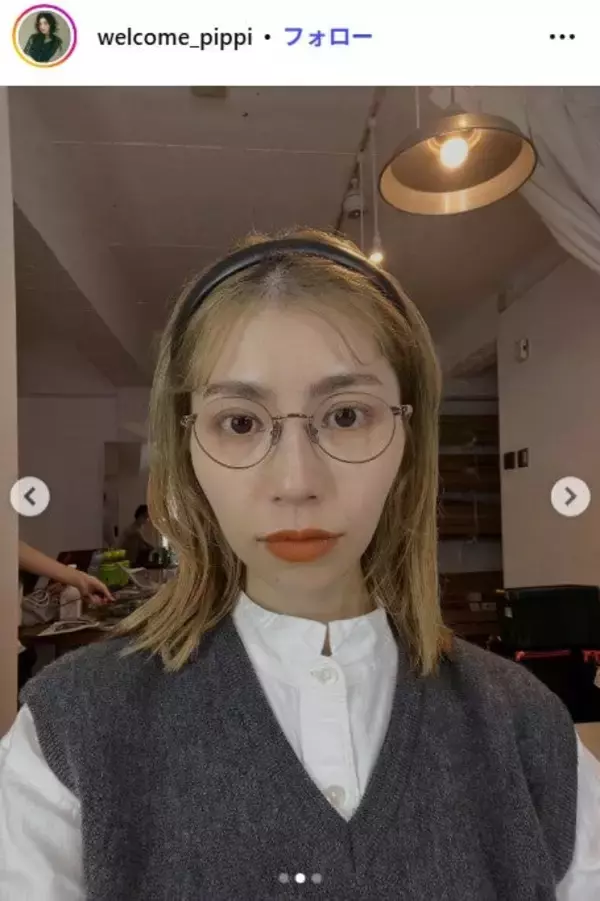Viewport: 600px width, 901px height.
Task: Go to the previous photo
Action: tap(30, 496)
